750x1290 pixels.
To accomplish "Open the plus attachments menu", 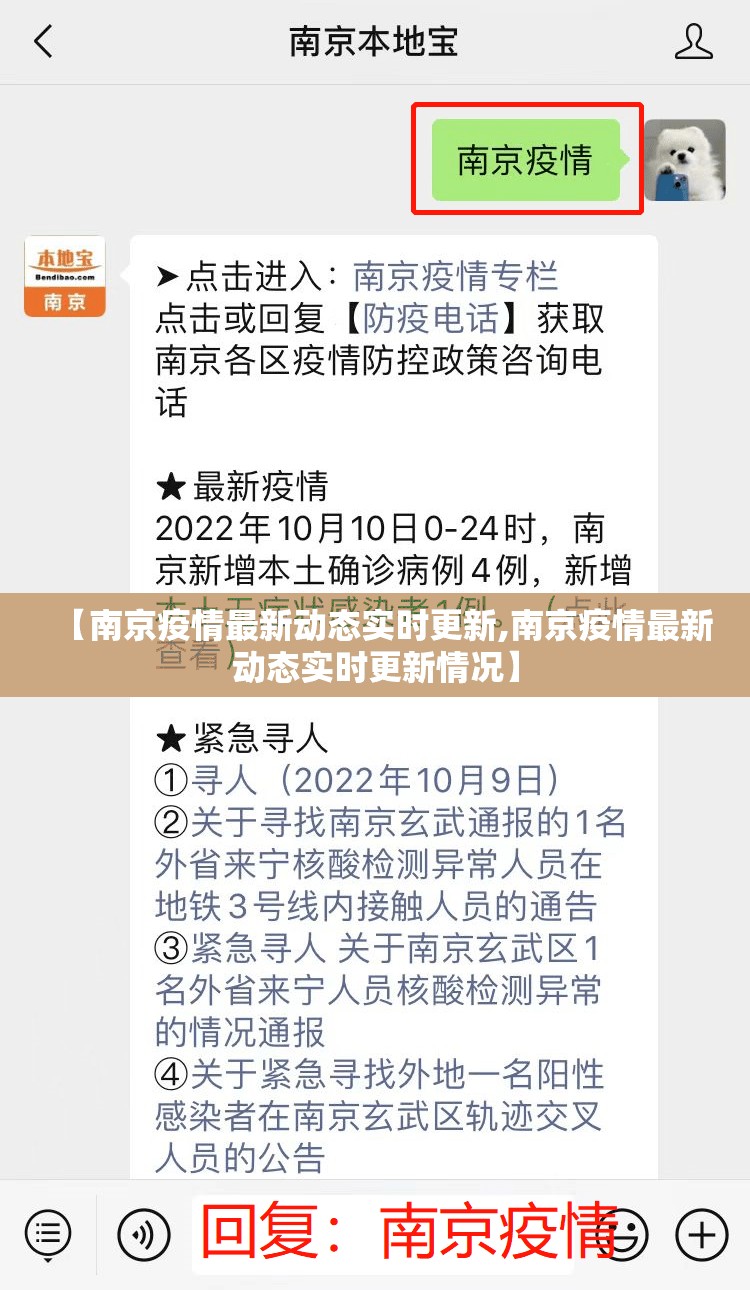I will (702, 1233).
